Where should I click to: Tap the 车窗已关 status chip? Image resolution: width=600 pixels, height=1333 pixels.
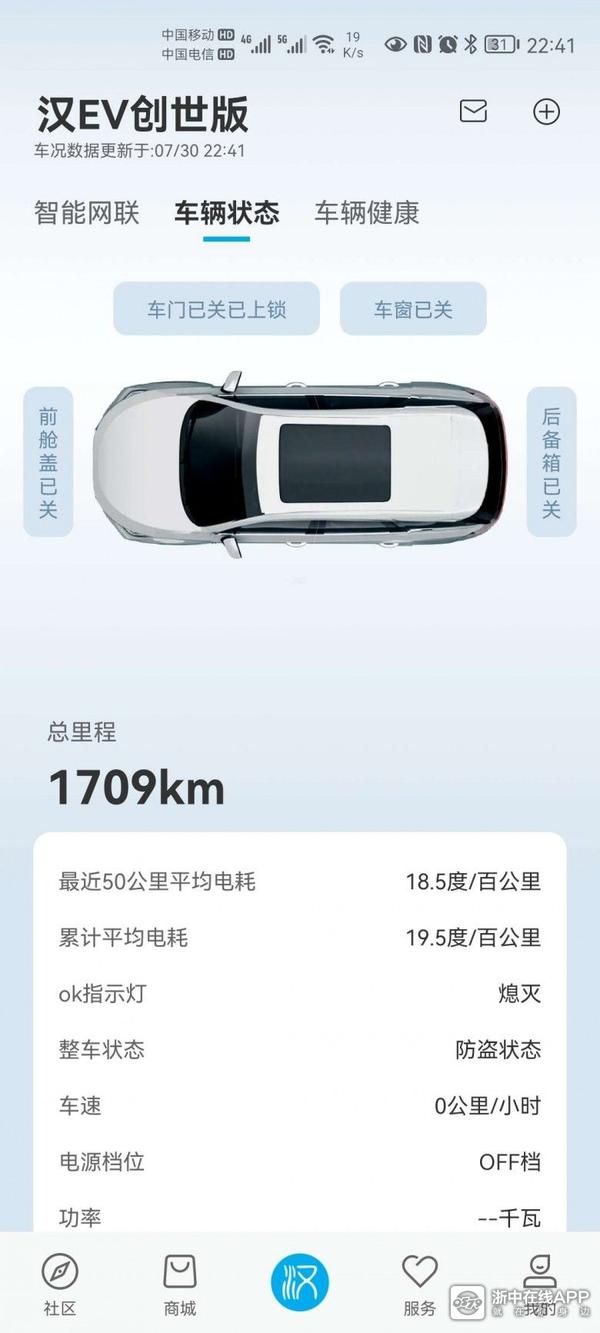(413, 309)
